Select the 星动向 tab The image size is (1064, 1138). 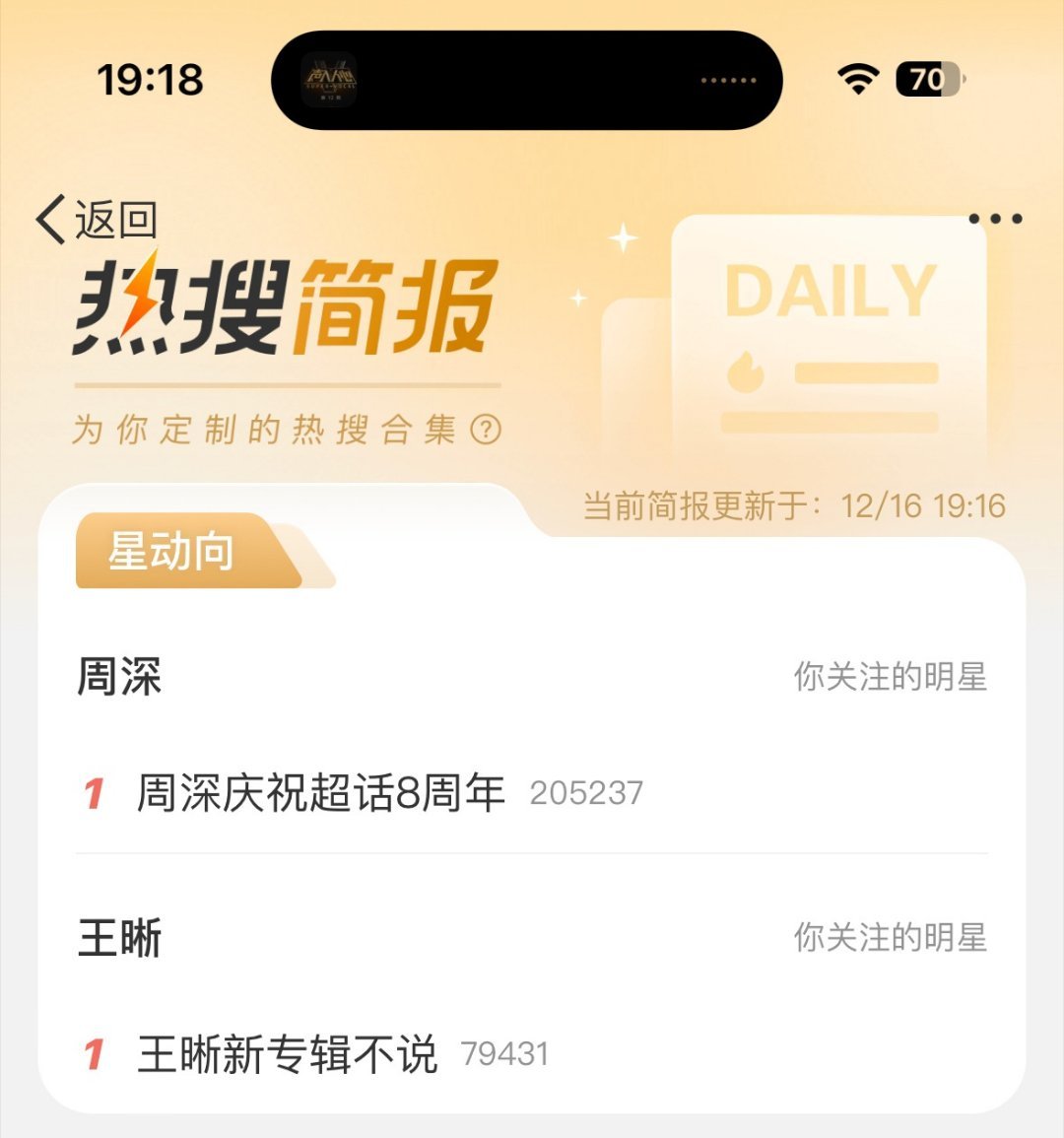pyautogui.click(x=172, y=551)
